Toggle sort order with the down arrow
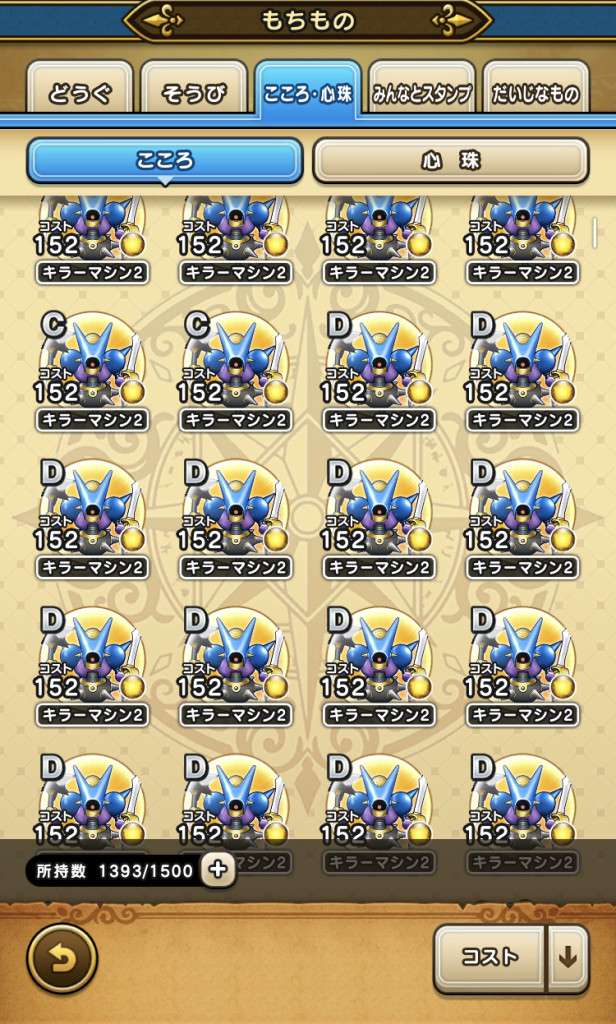Image resolution: width=616 pixels, height=1024 pixels. click(568, 957)
